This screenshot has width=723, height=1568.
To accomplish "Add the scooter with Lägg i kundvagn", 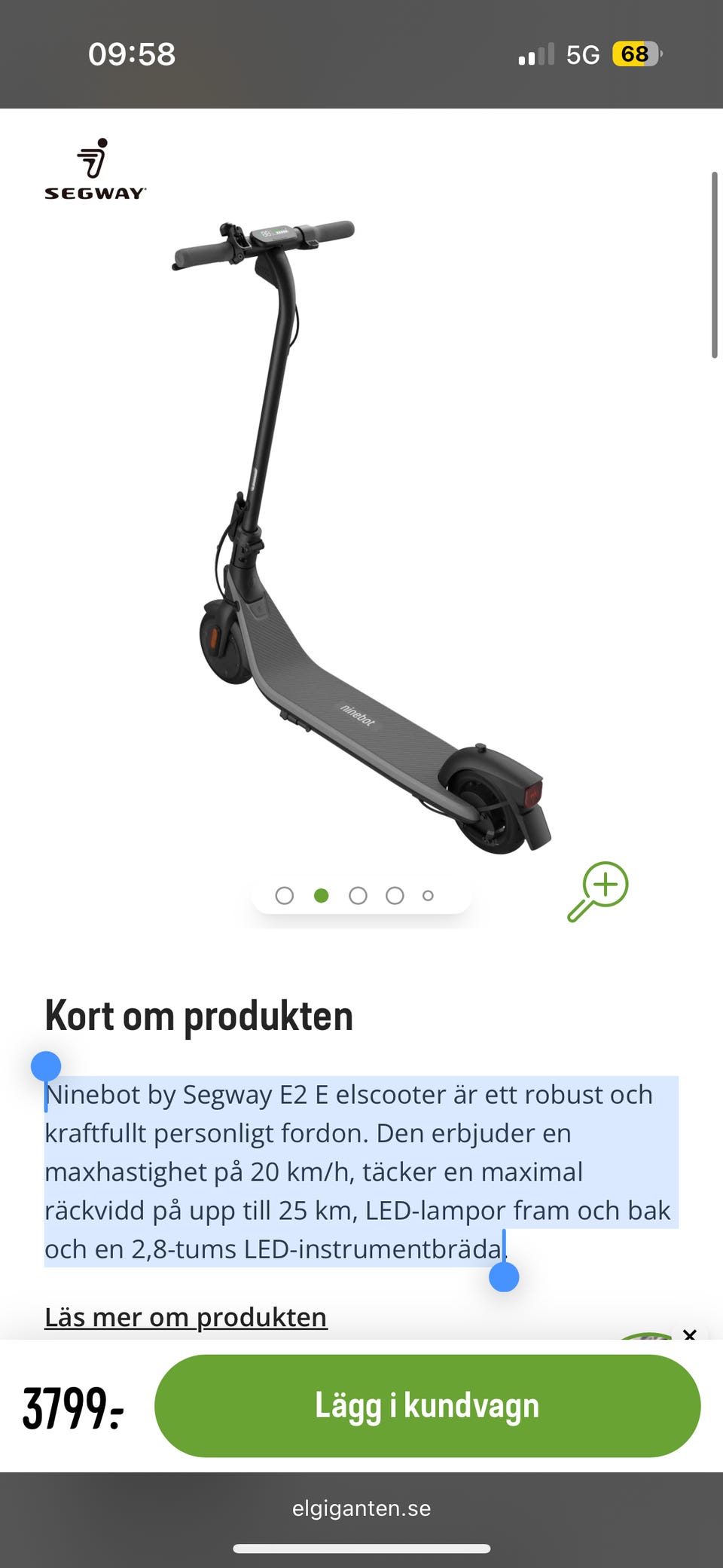I will 427,1405.
